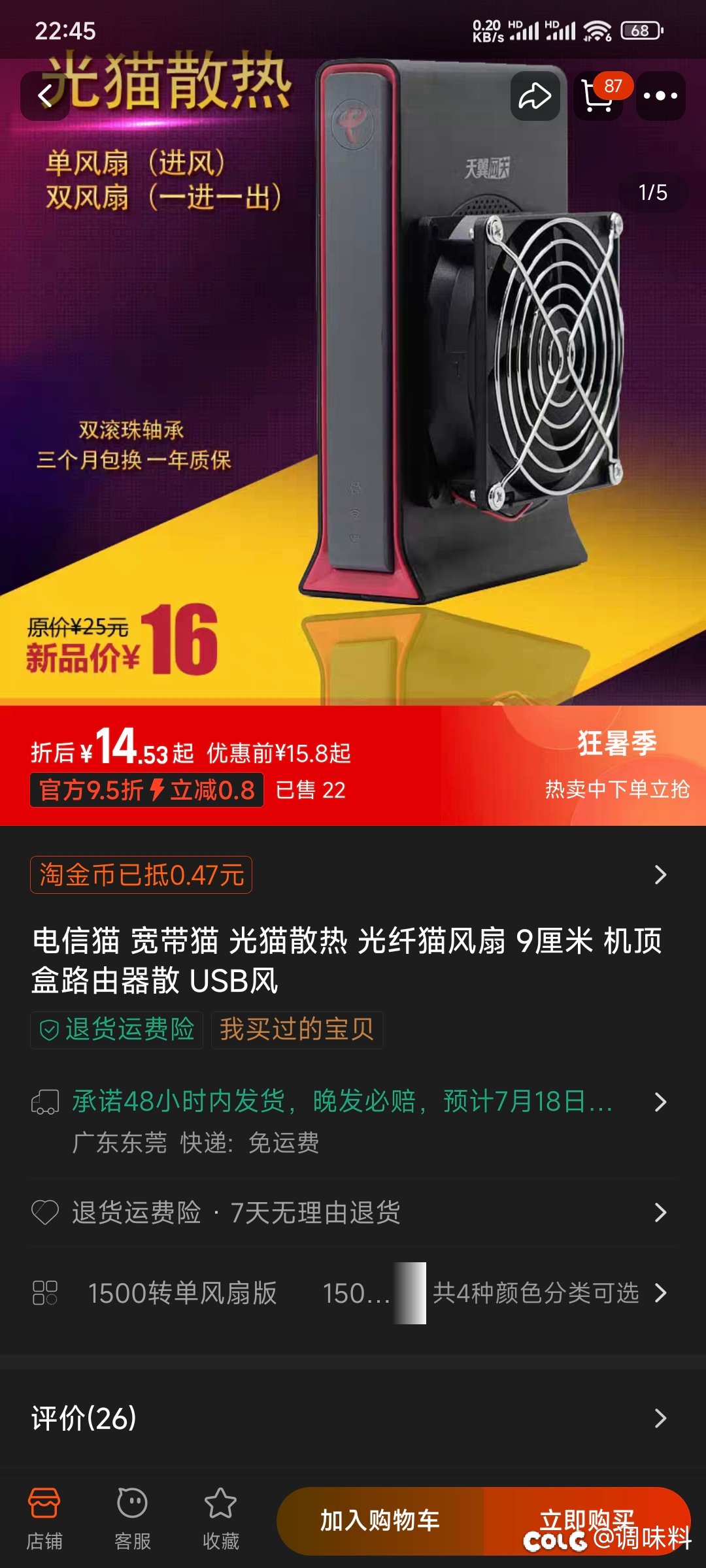Open the 评价(26) reviews section
The image size is (706, 1568).
click(x=353, y=1418)
